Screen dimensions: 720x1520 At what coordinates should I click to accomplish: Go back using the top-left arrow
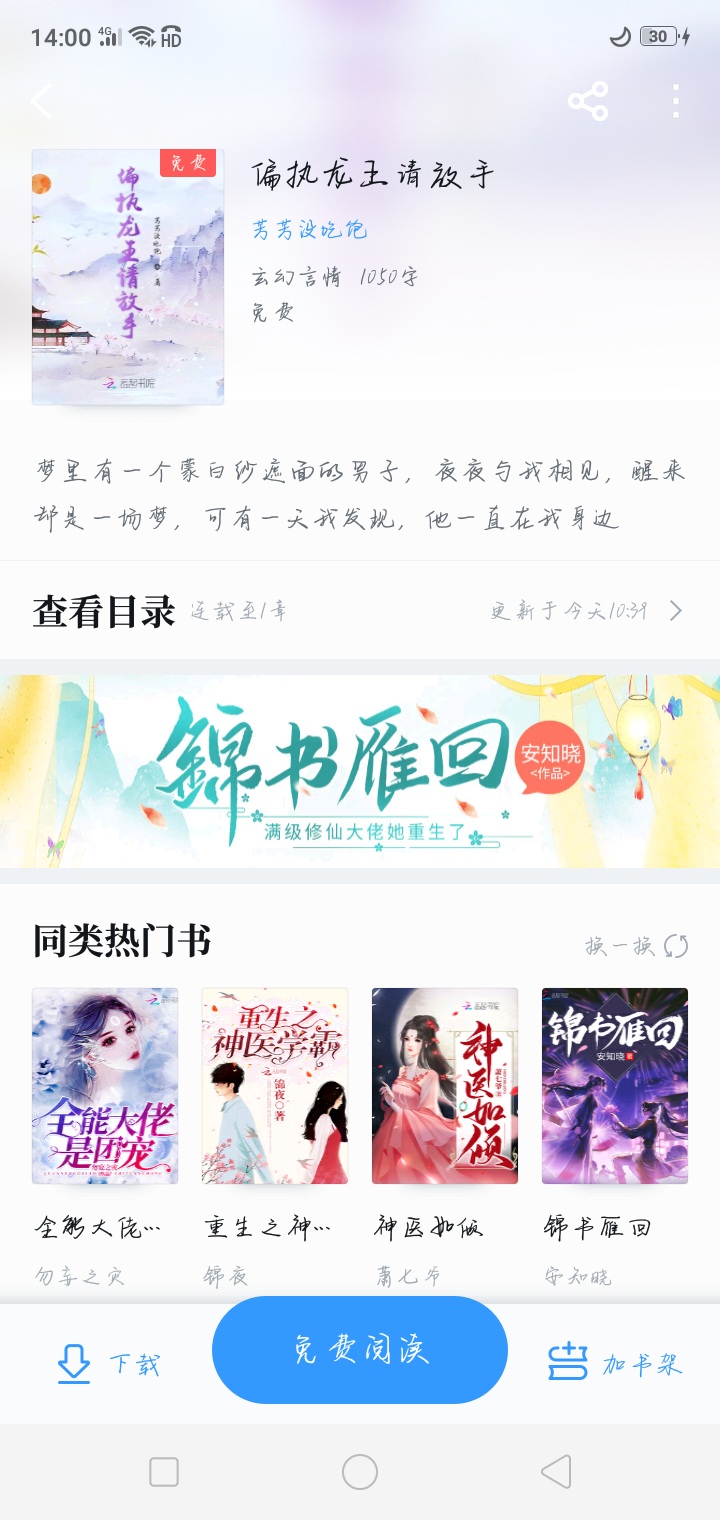[41, 101]
